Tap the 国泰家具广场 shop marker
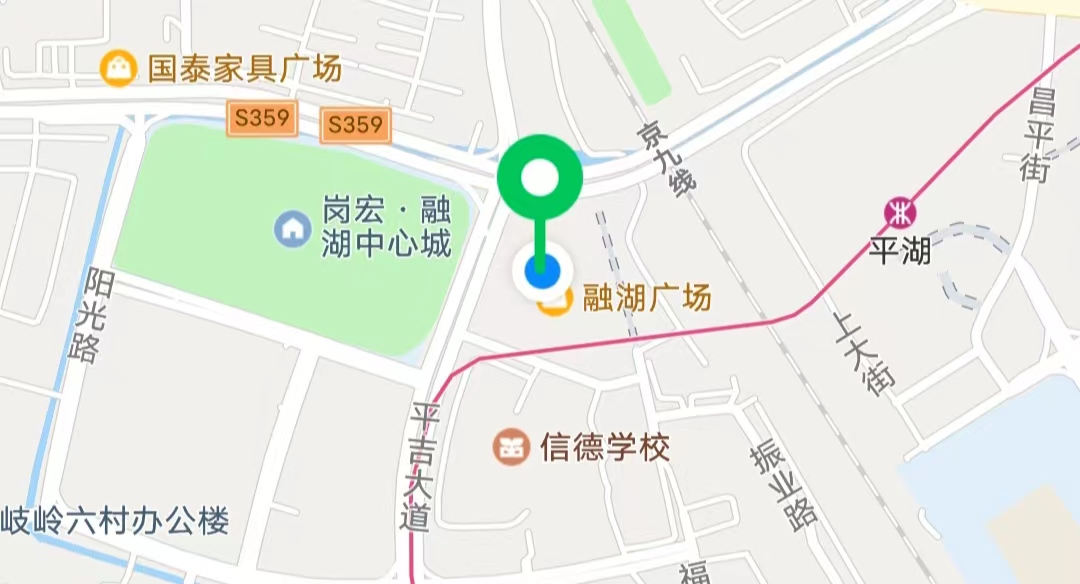This screenshot has height=584, width=1080. (119, 69)
